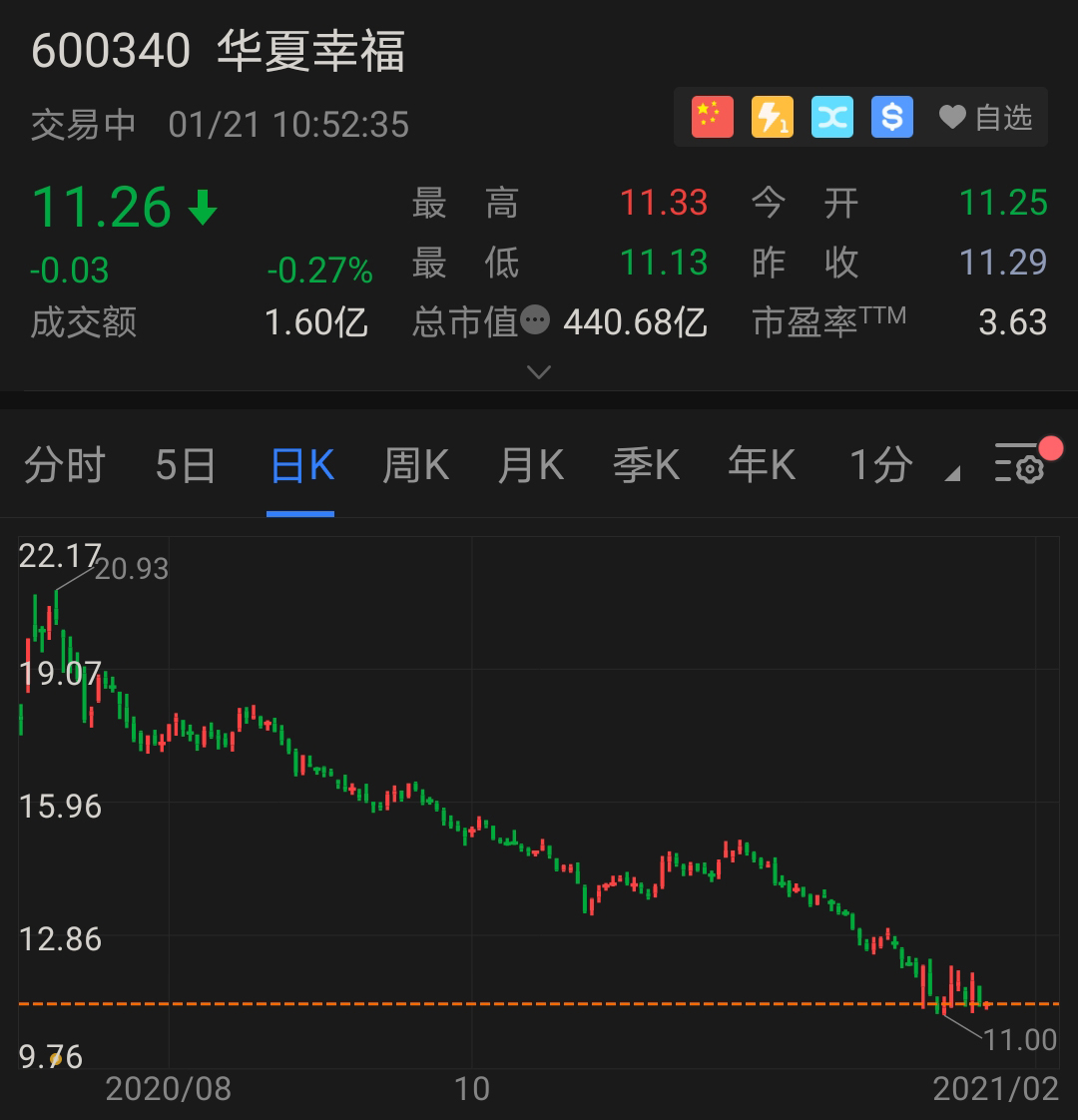The image size is (1078, 1120).
Task: Select the 5日 five-day view
Action: [183, 464]
